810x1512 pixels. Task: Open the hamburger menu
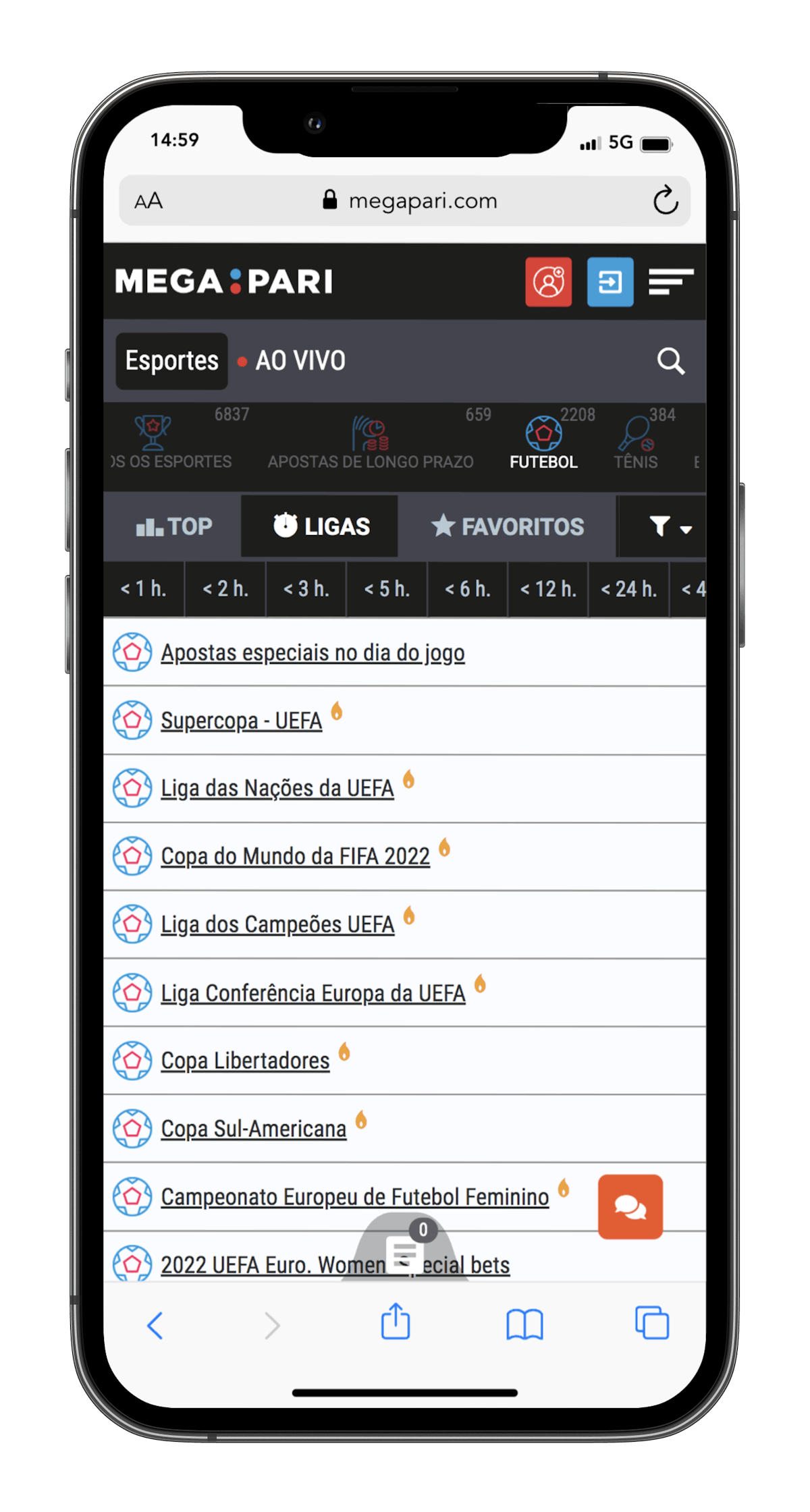click(670, 281)
